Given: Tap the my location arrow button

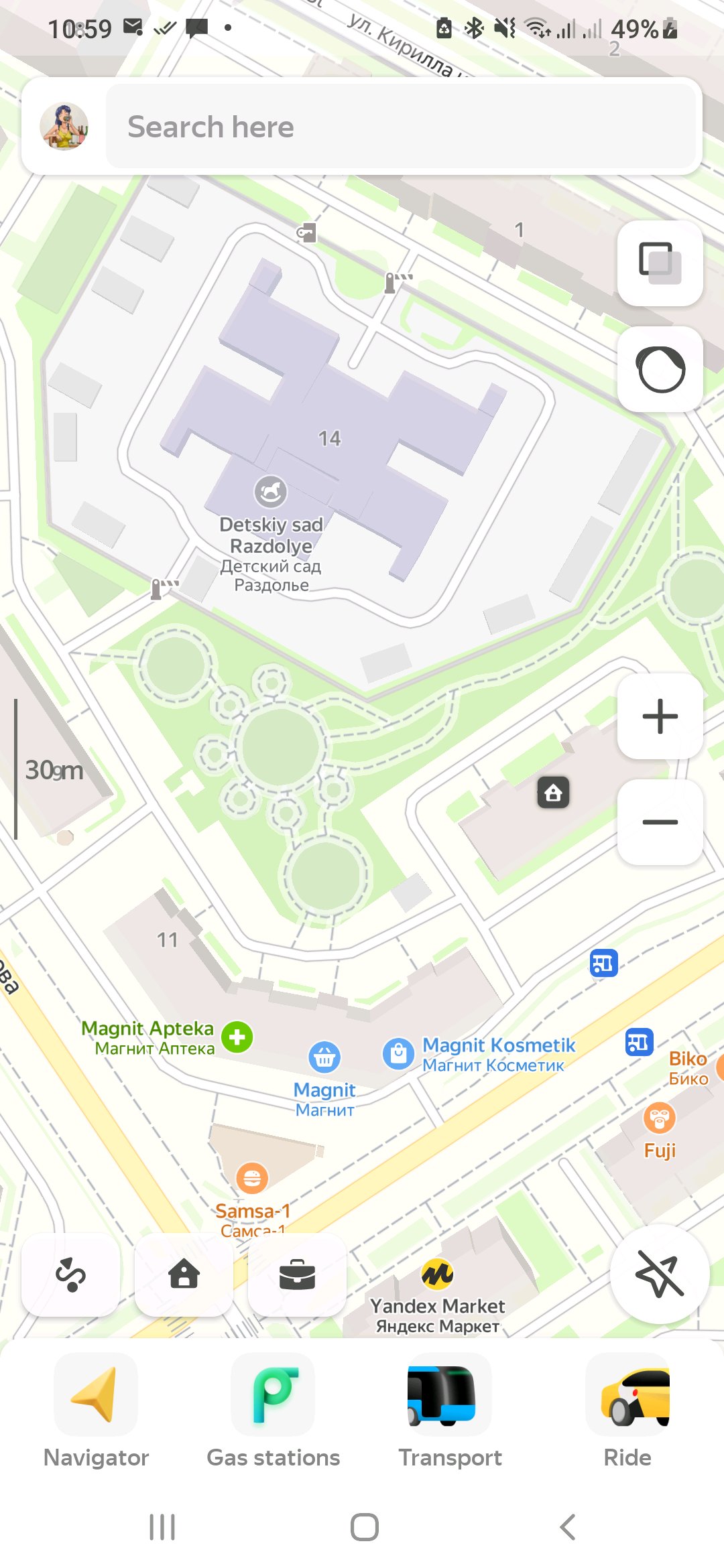Looking at the screenshot, I should 660,1274.
